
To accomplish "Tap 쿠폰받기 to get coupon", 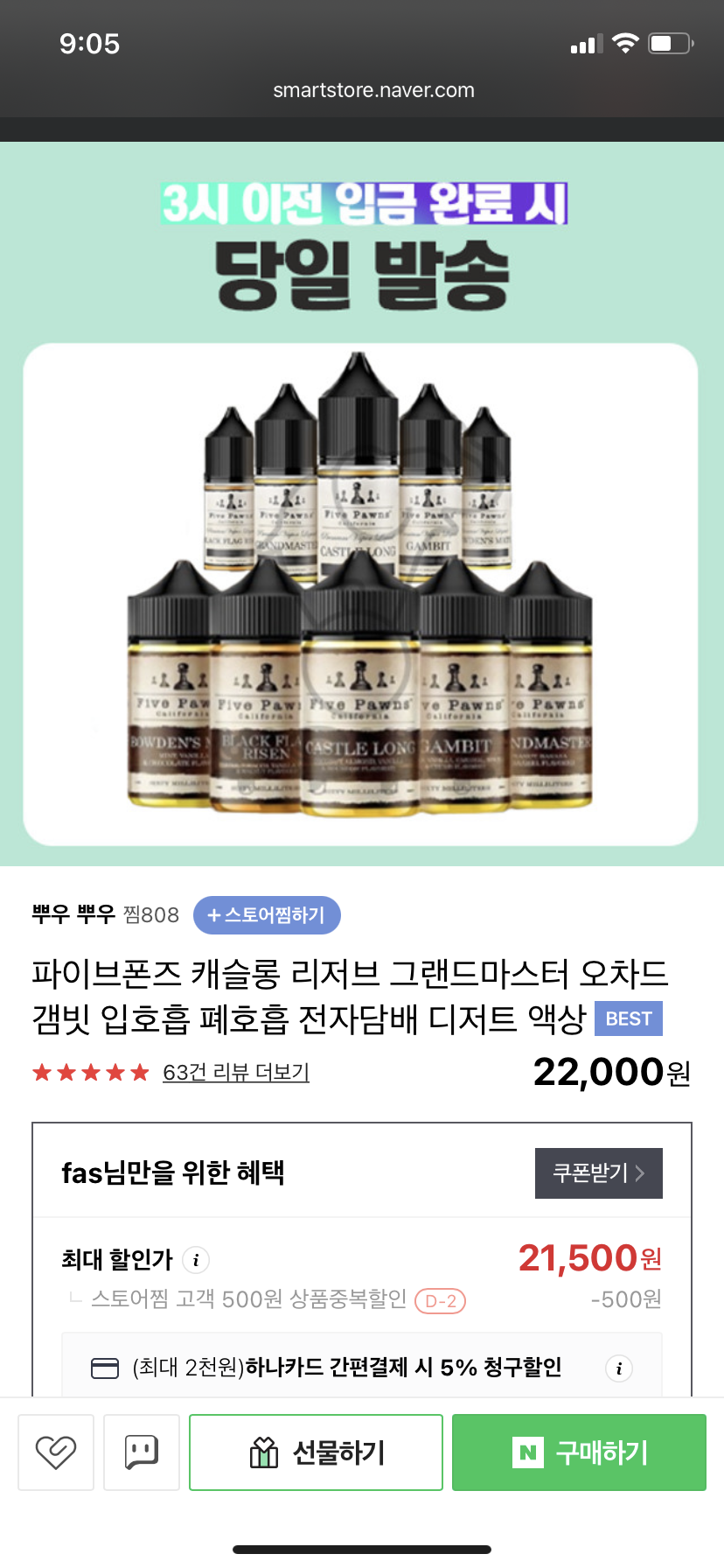I will (598, 1173).
